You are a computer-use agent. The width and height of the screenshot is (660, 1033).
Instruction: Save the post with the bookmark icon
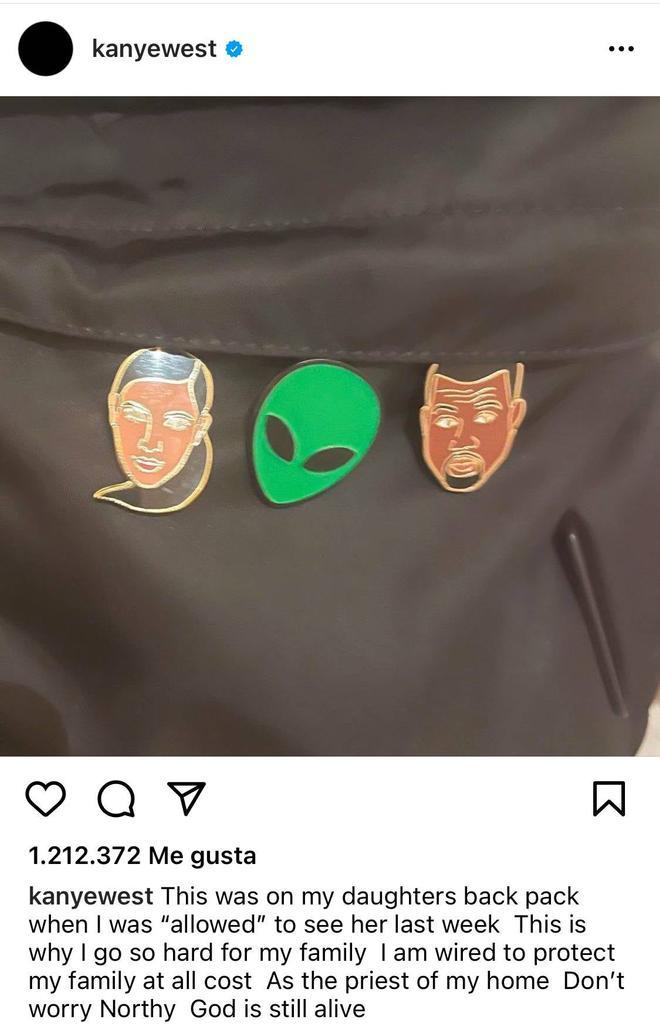click(x=609, y=797)
